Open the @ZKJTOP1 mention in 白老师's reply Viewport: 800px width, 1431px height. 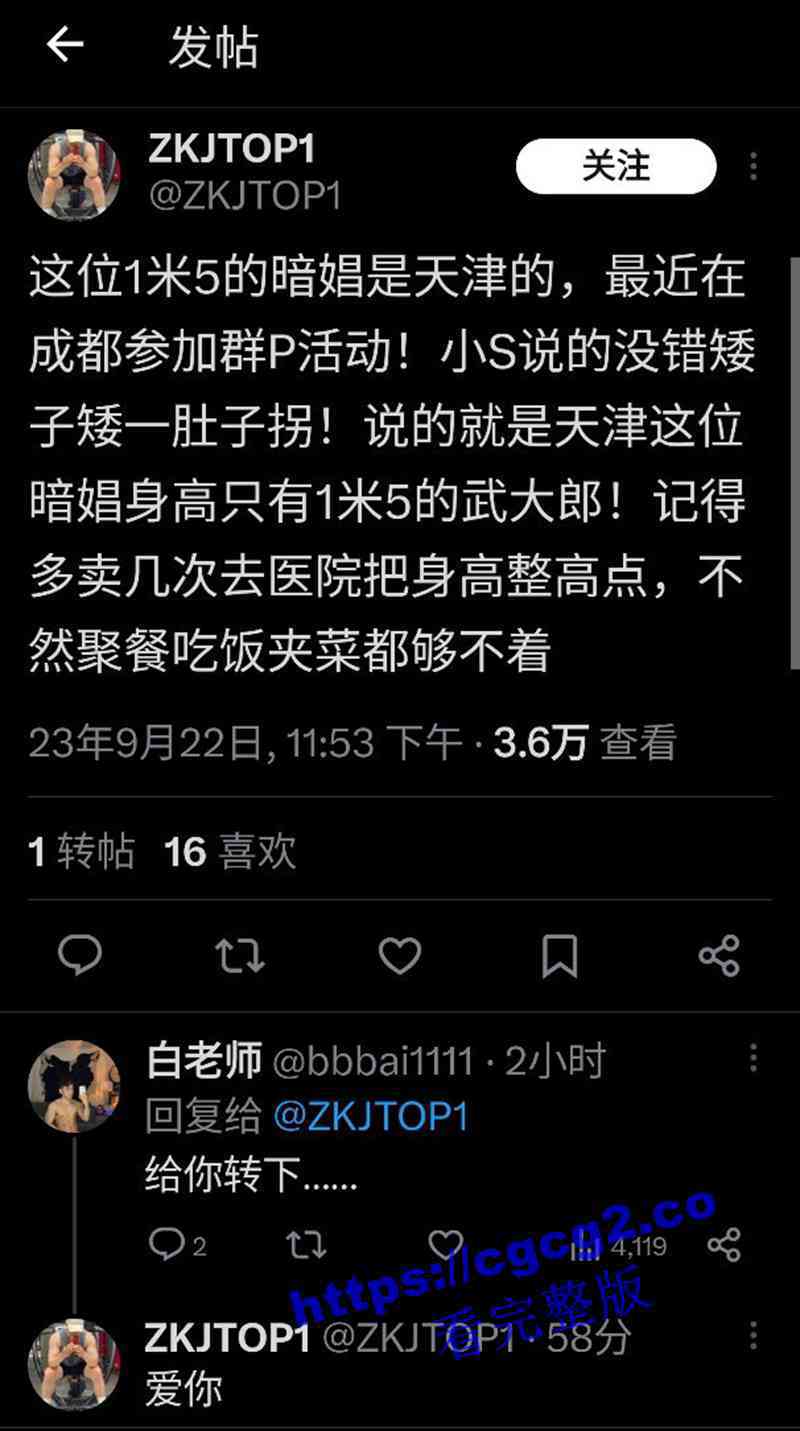[x=371, y=1116]
